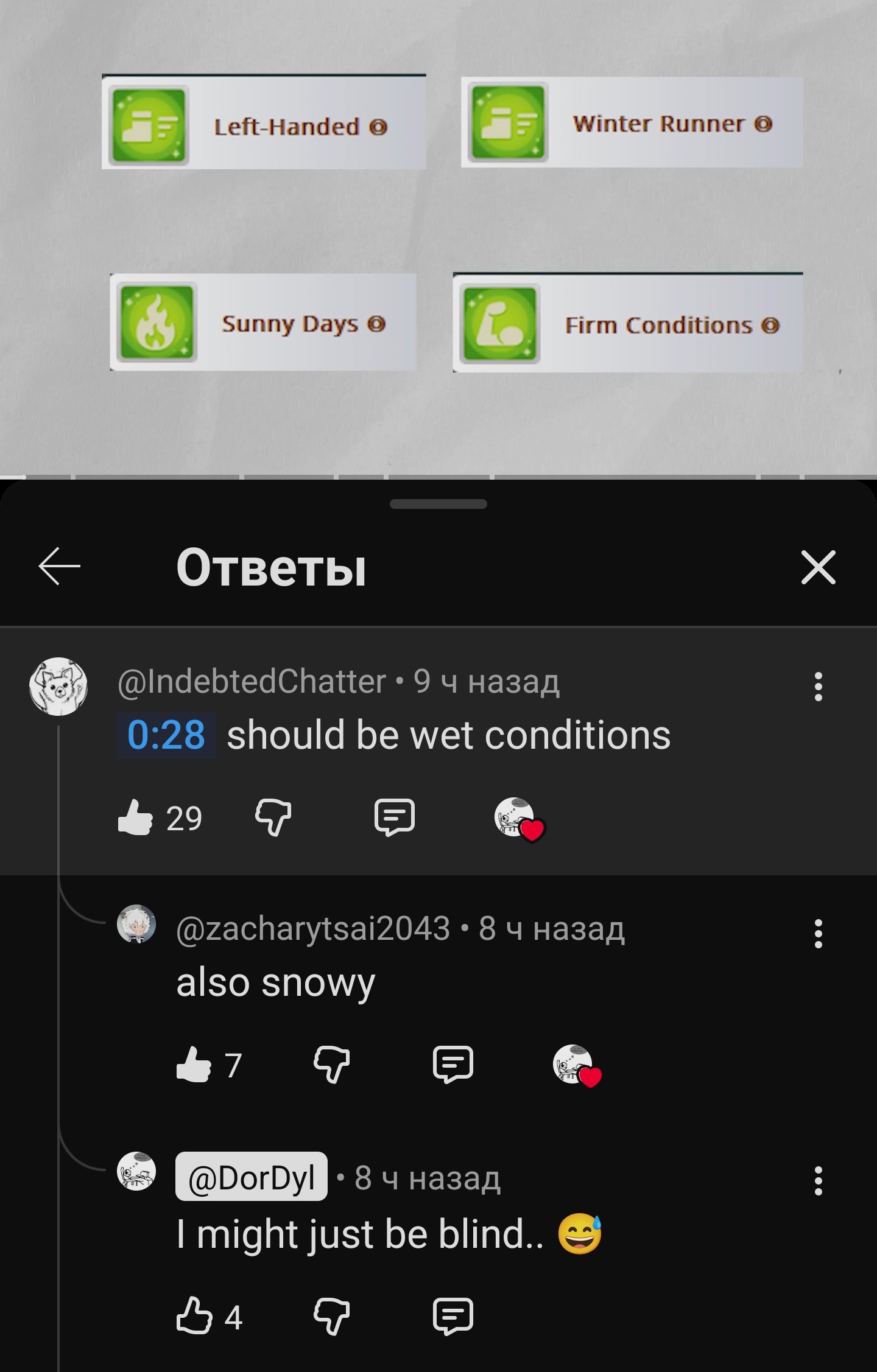This screenshot has height=1372, width=877.
Task: Open options menu for zacharytsai2043's reply
Action: coord(818,933)
